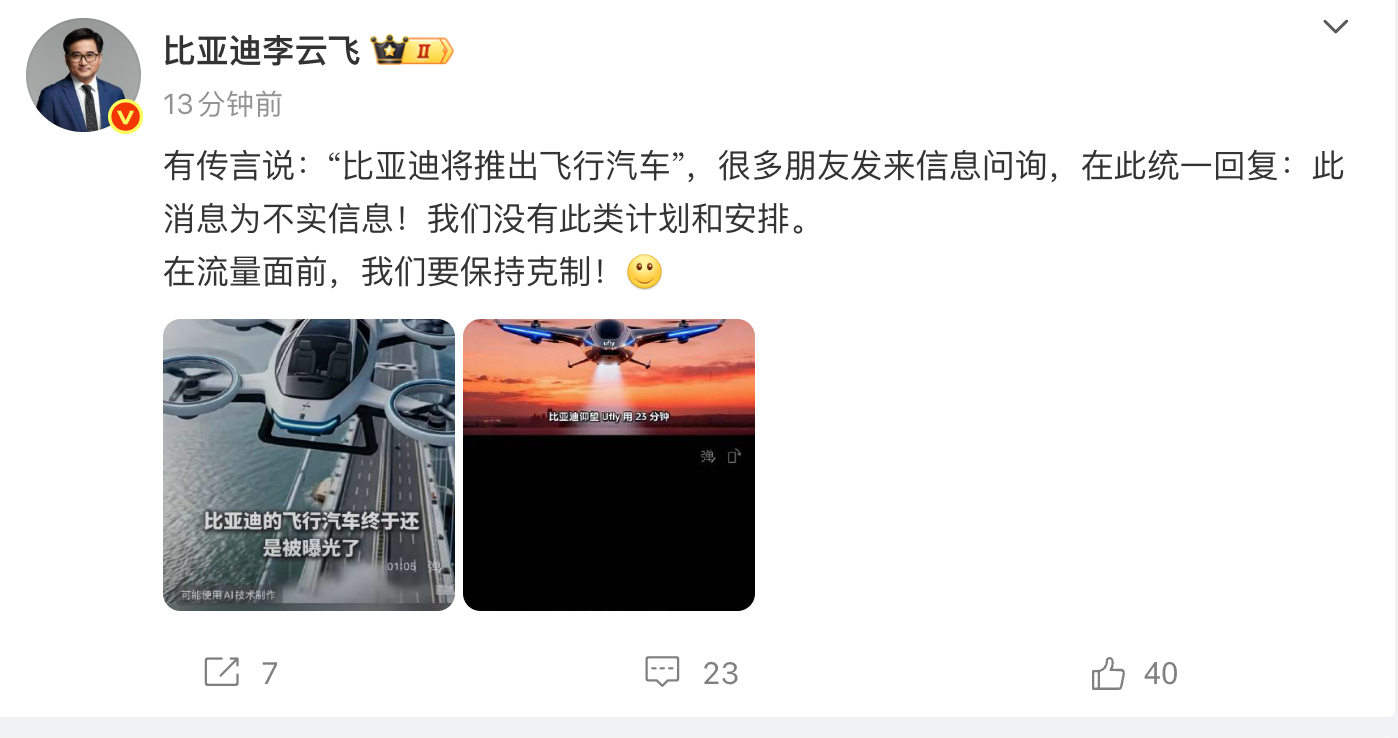Image resolution: width=1398 pixels, height=738 pixels.
Task: Open the flying car video over the bridge
Action: click(308, 464)
